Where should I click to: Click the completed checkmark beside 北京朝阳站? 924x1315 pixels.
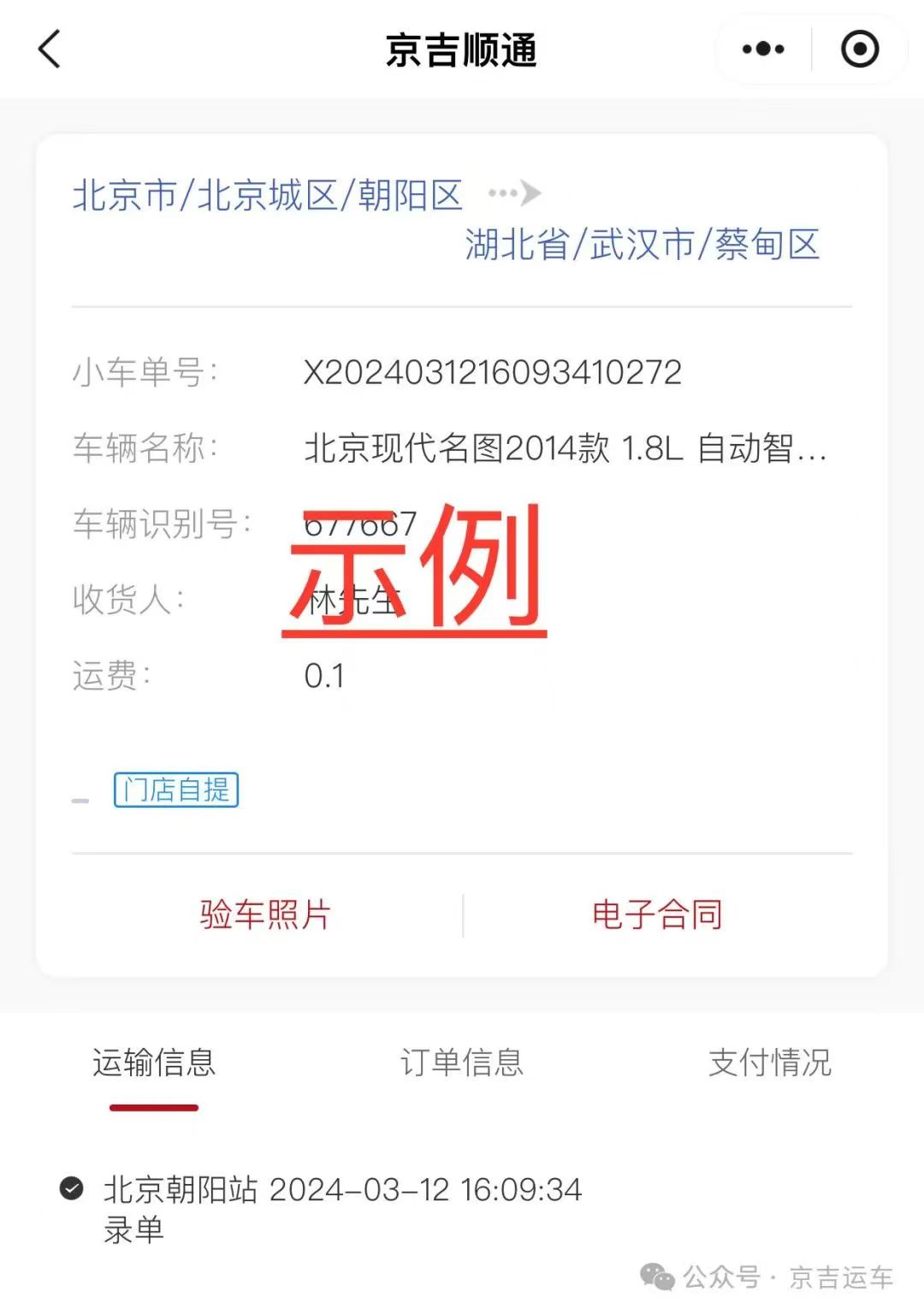(x=73, y=1189)
